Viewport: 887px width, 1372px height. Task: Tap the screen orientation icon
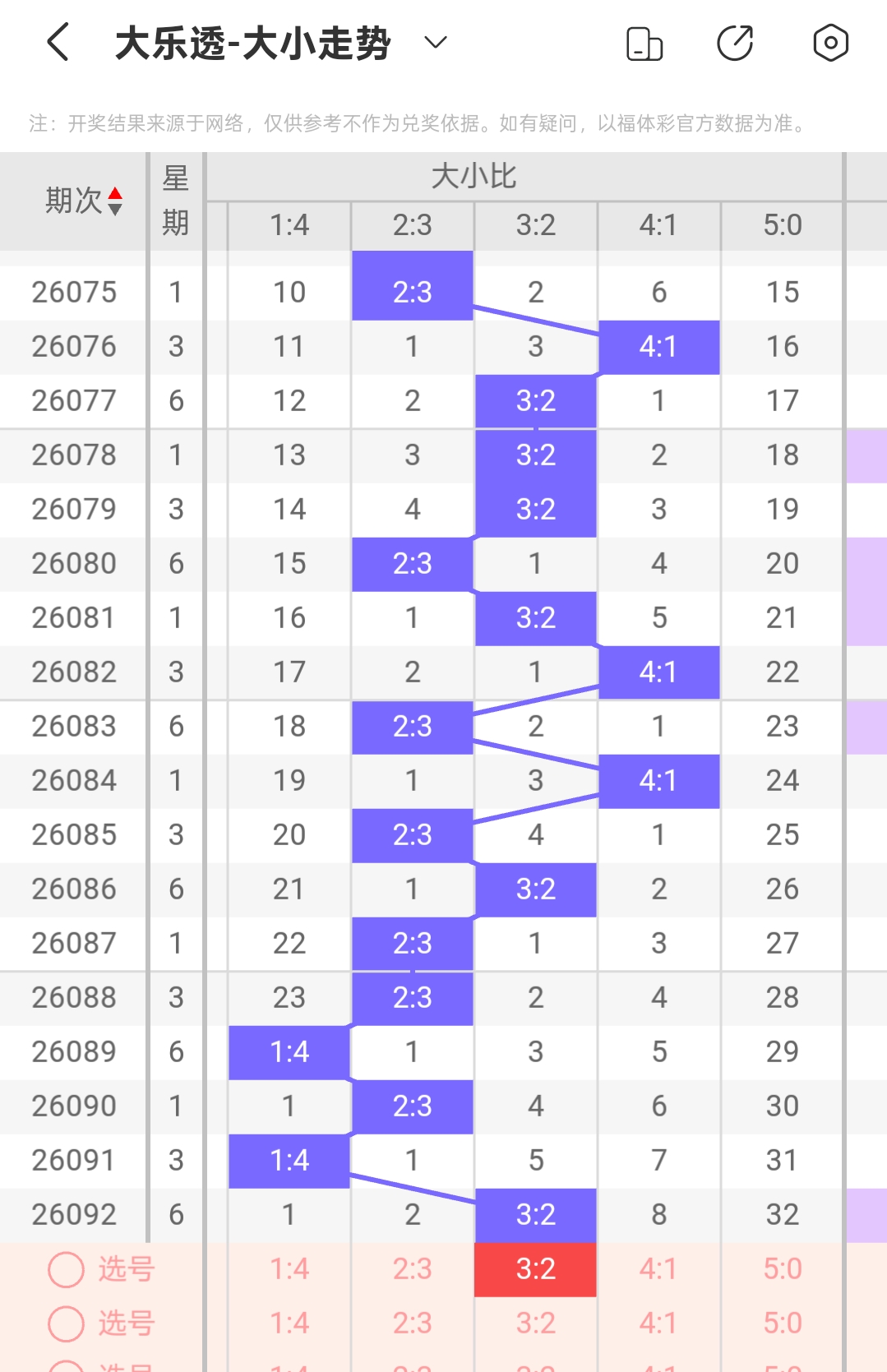tap(644, 44)
